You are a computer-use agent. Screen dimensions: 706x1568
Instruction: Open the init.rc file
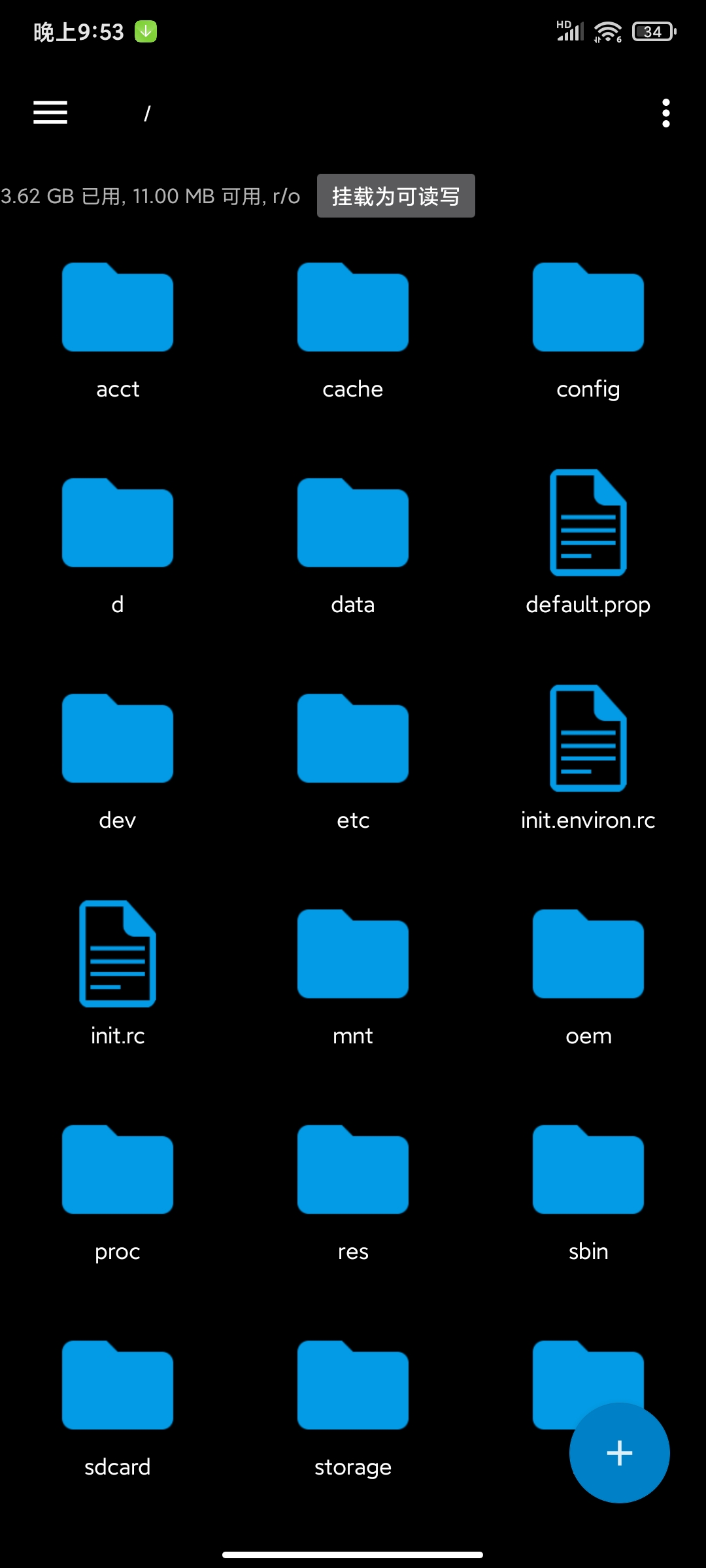118,955
